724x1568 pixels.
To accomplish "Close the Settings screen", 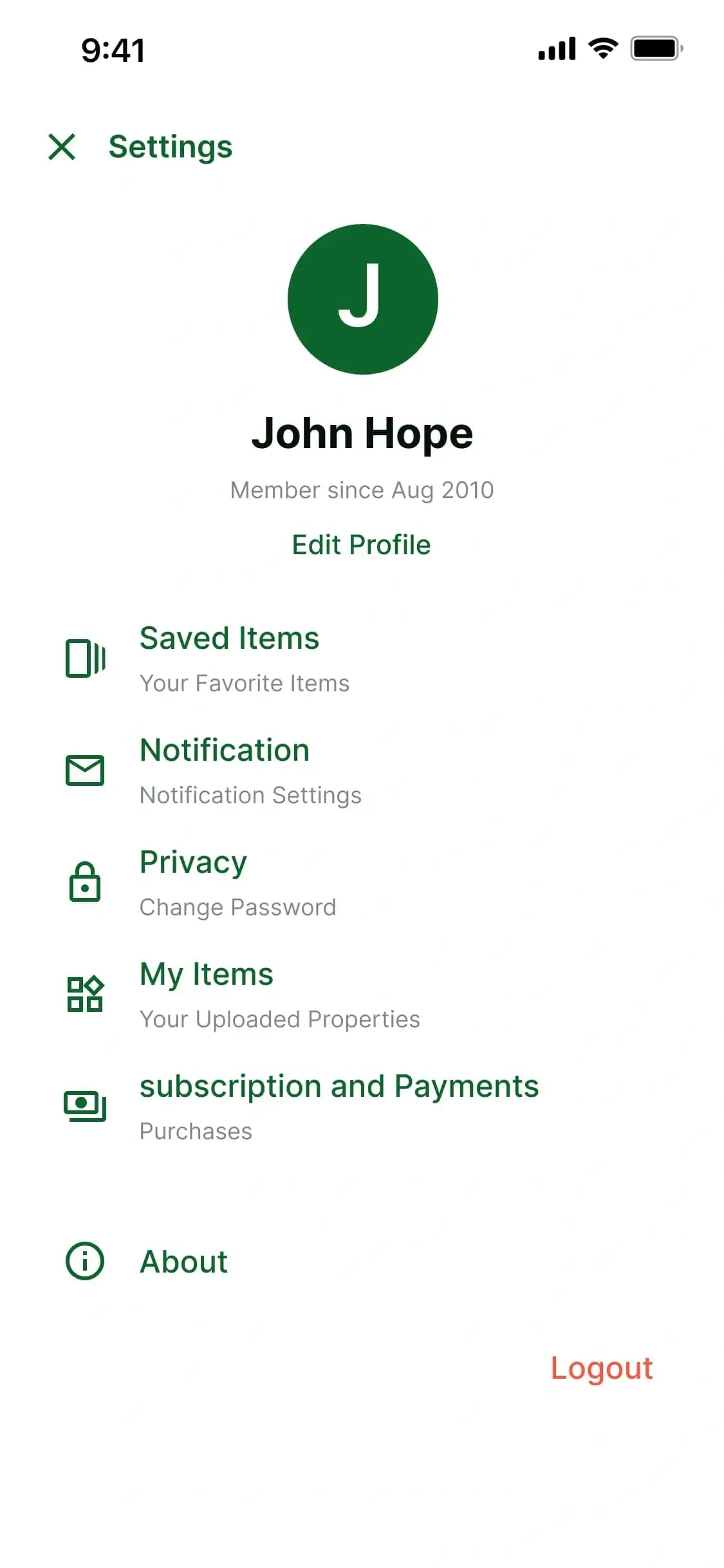I will (62, 147).
